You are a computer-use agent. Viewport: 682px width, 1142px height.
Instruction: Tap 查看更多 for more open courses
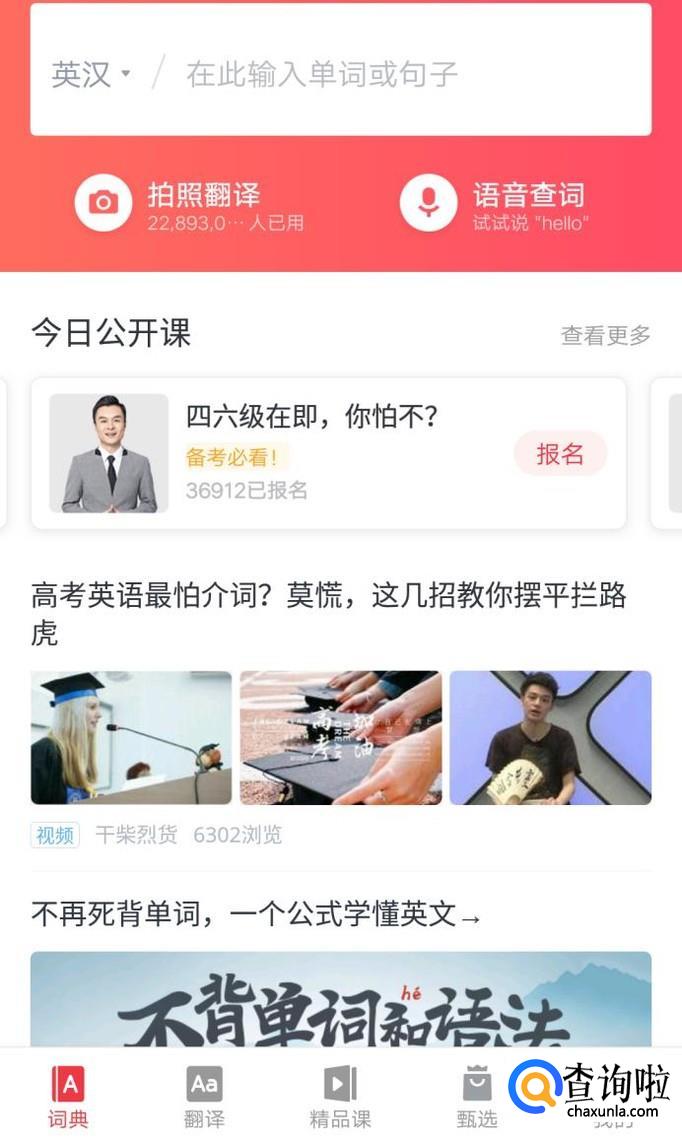click(x=605, y=335)
